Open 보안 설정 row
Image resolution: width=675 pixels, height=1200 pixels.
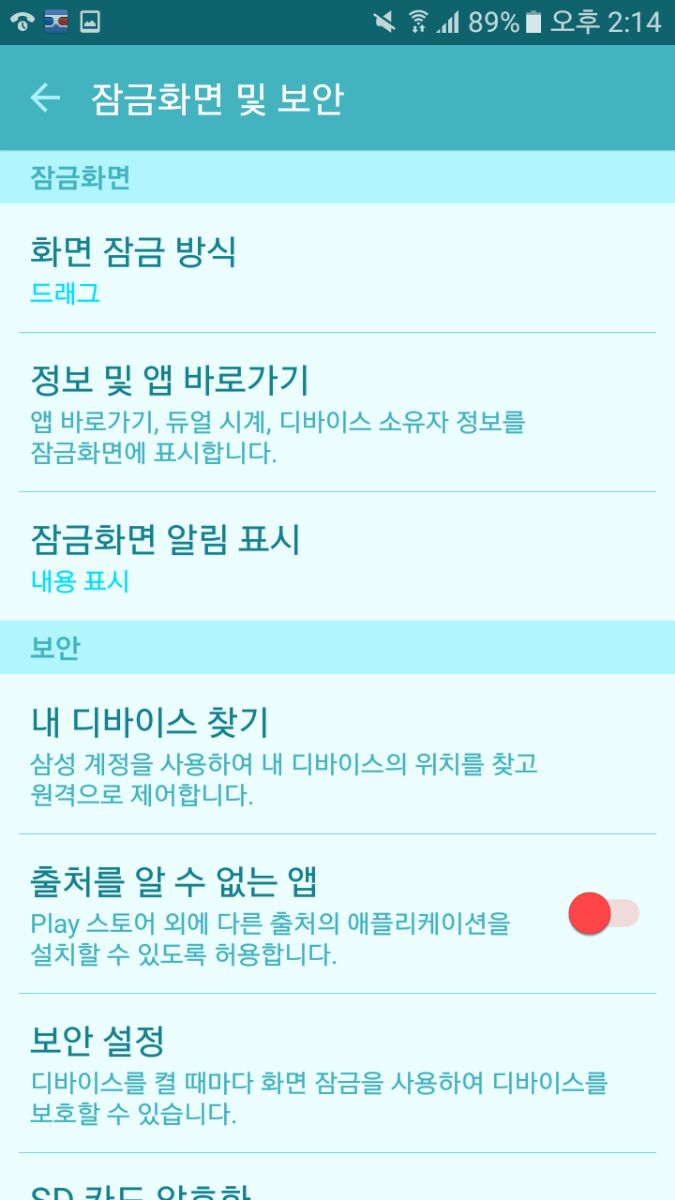pyautogui.click(x=337, y=1072)
